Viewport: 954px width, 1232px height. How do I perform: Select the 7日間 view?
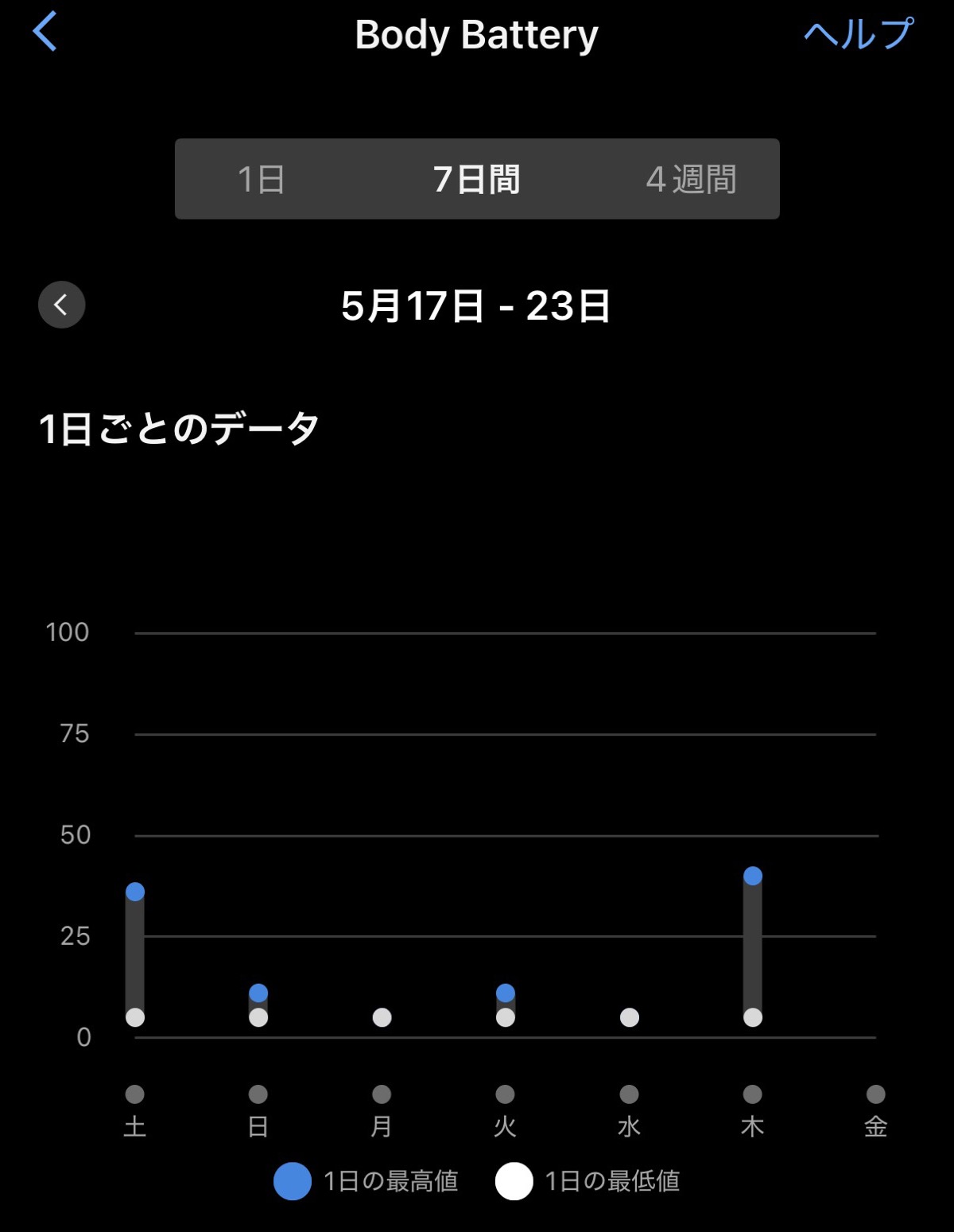[x=476, y=180]
